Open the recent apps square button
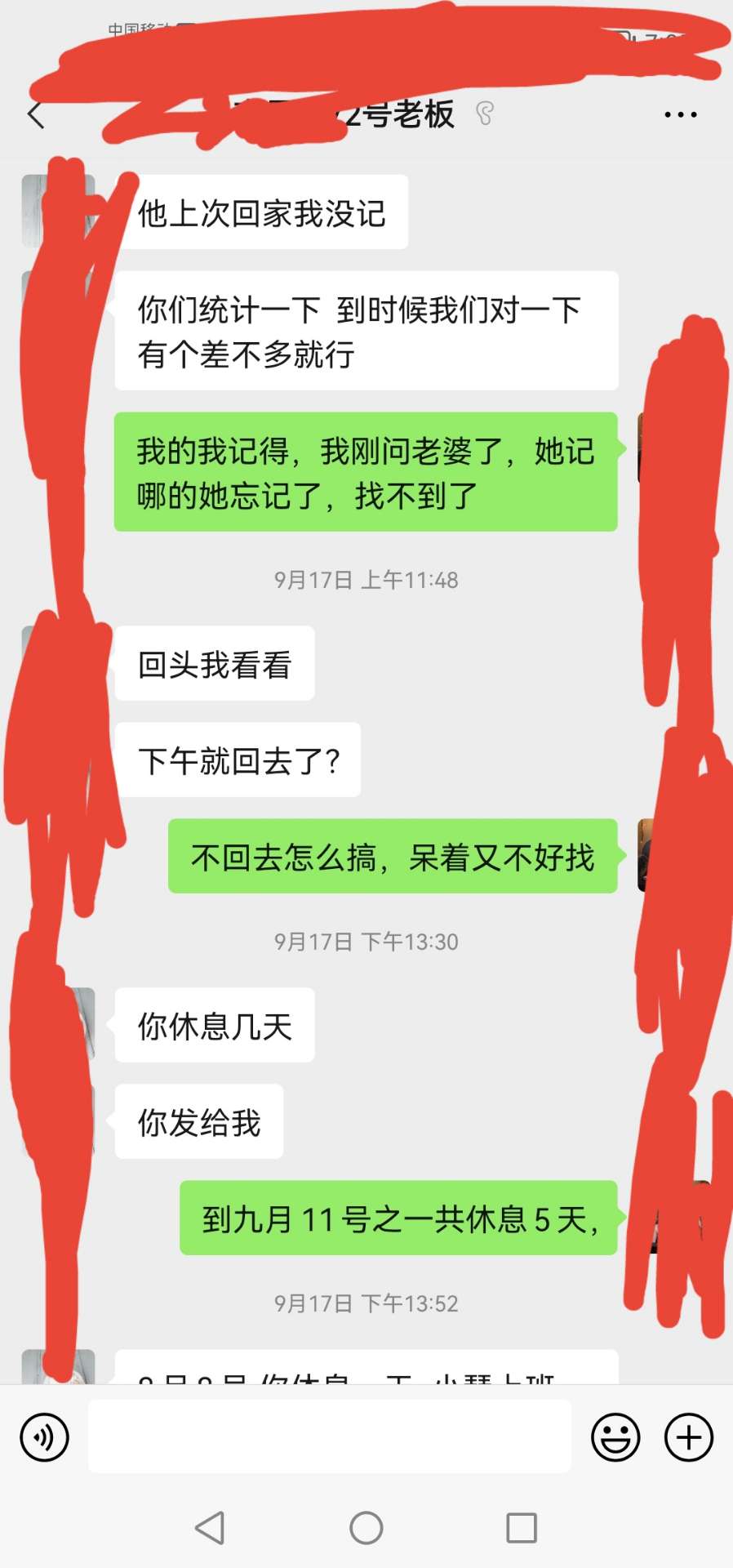 click(521, 1527)
